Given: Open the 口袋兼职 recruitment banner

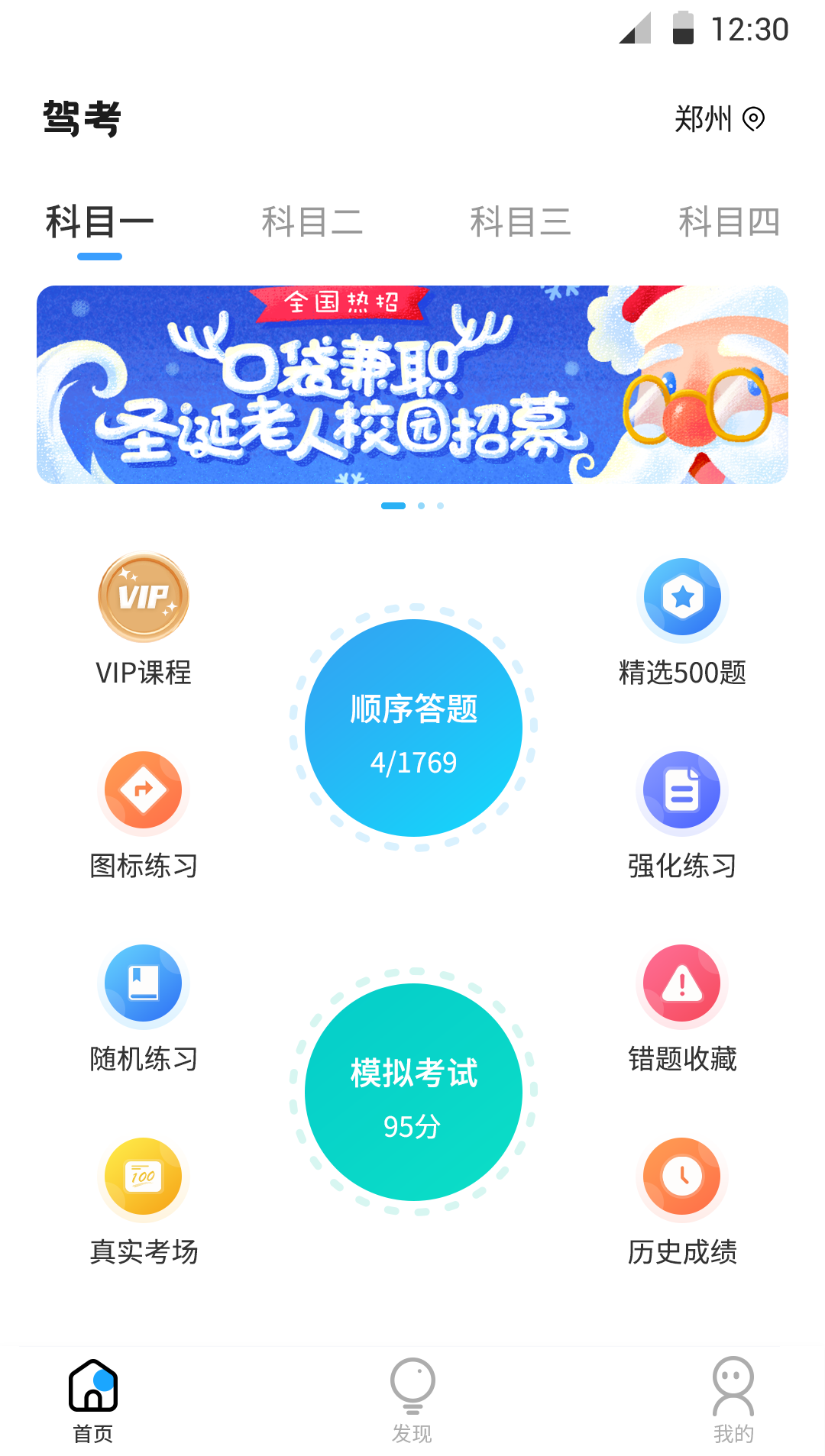Looking at the screenshot, I should tap(412, 385).
